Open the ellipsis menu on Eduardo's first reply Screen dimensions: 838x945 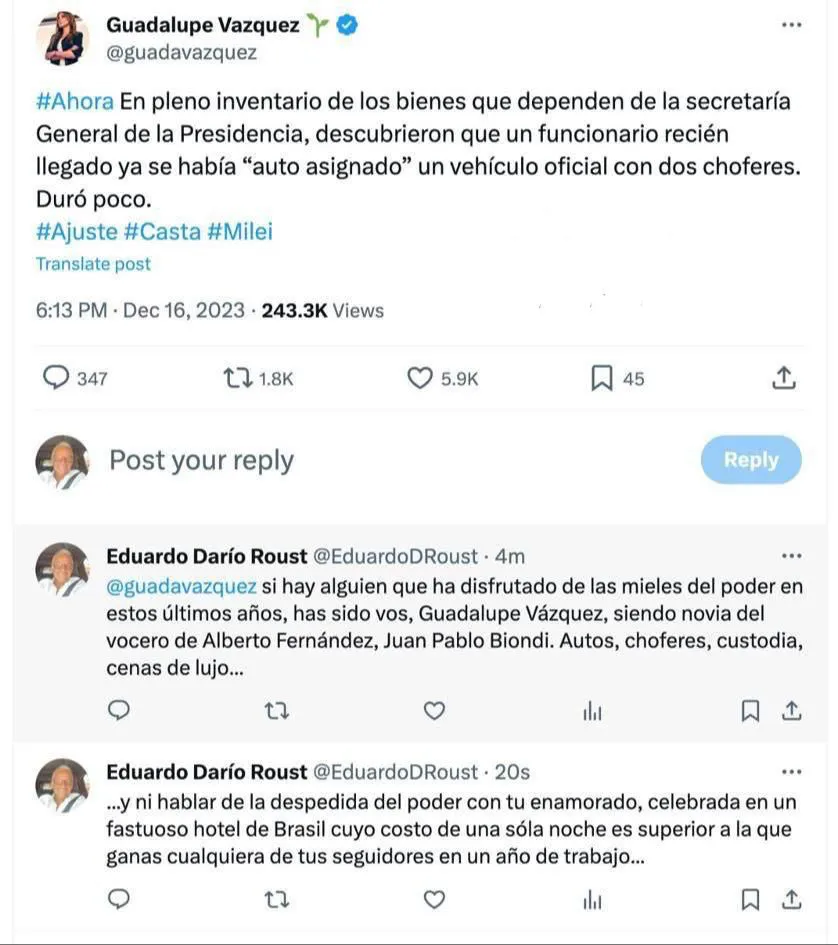(791, 553)
